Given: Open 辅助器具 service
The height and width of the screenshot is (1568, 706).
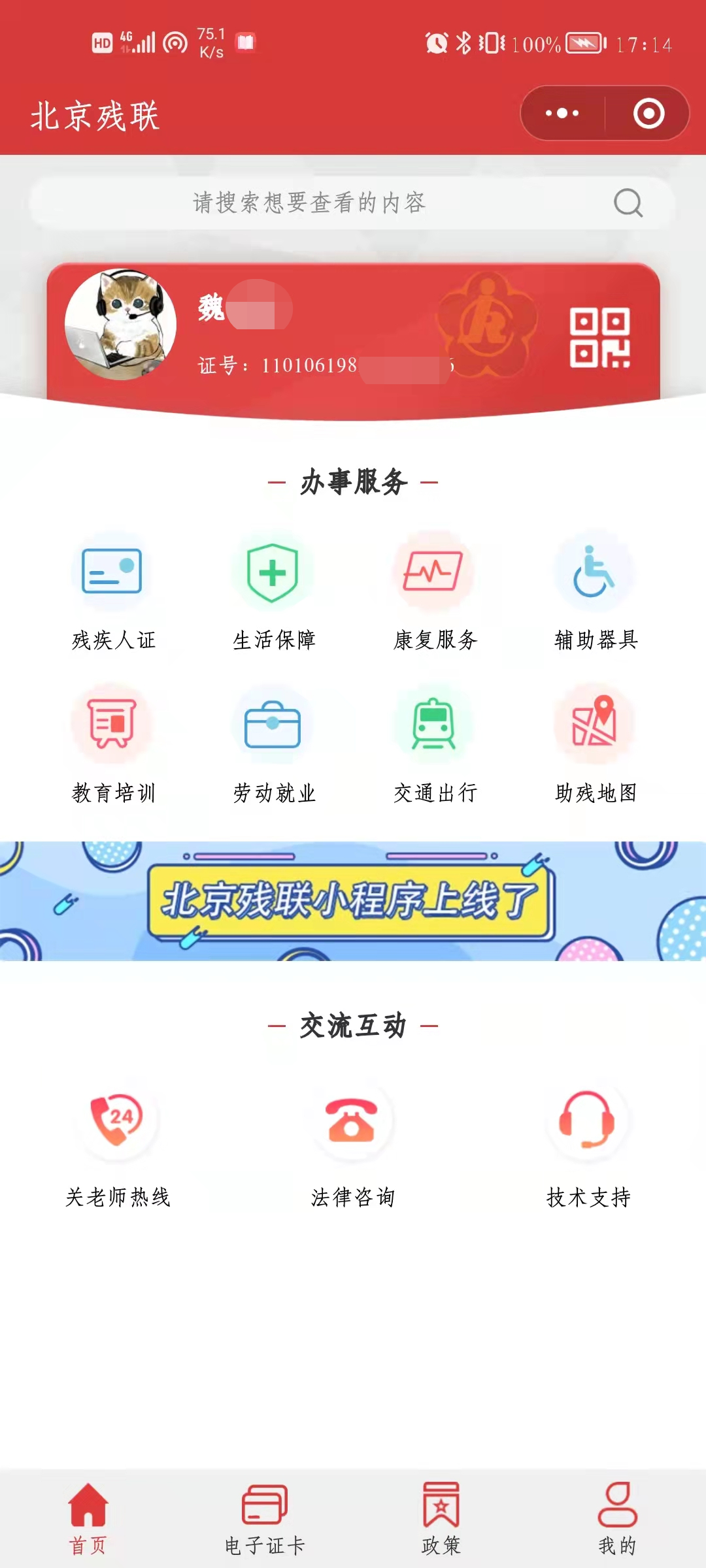Looking at the screenshot, I should (x=595, y=593).
